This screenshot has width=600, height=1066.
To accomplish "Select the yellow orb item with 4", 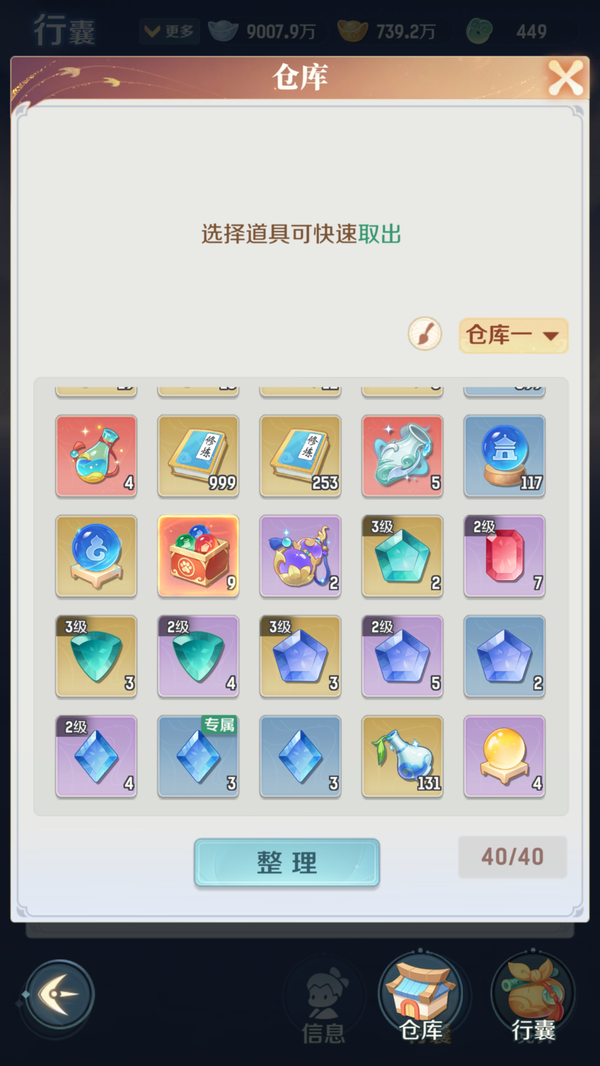I will 504,756.
